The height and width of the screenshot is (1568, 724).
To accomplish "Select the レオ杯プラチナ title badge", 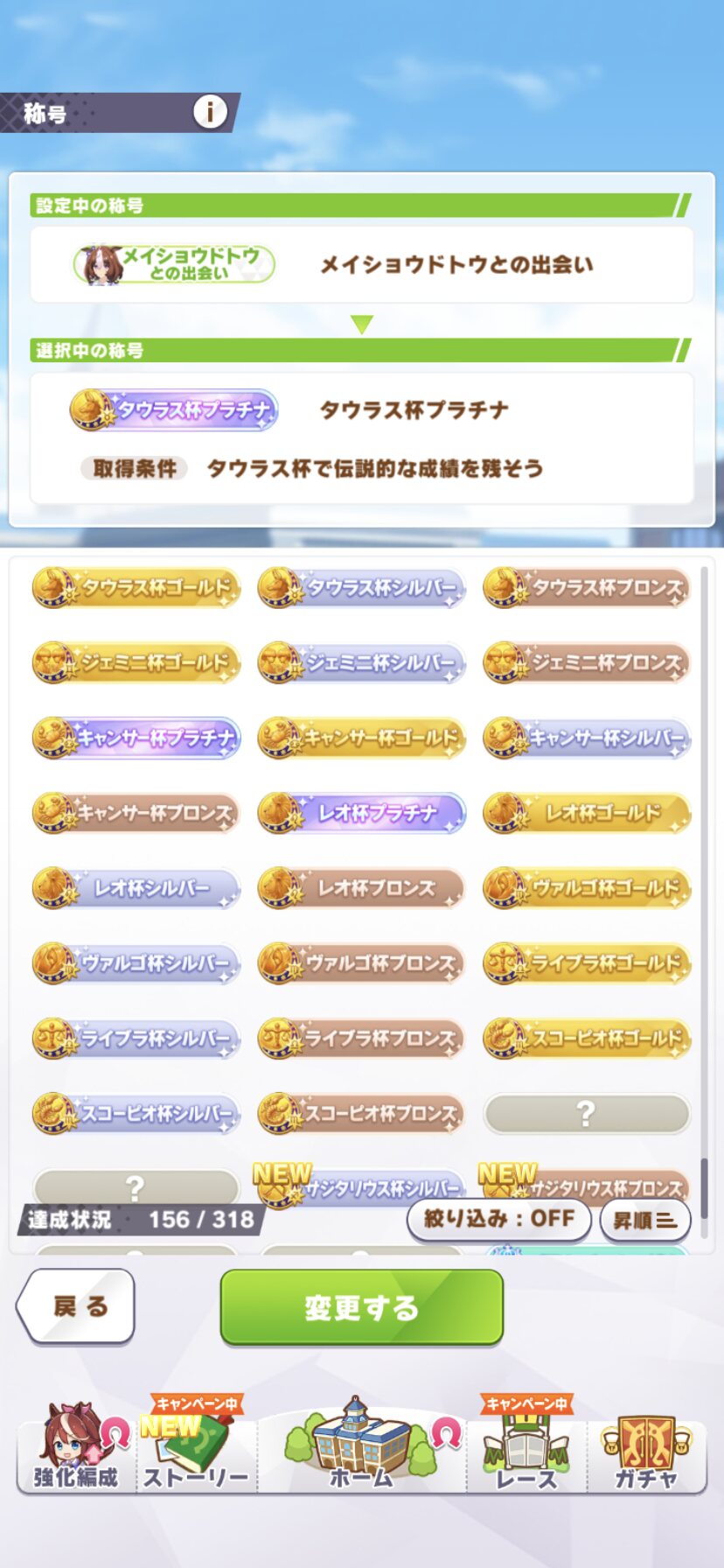I will click(361, 813).
